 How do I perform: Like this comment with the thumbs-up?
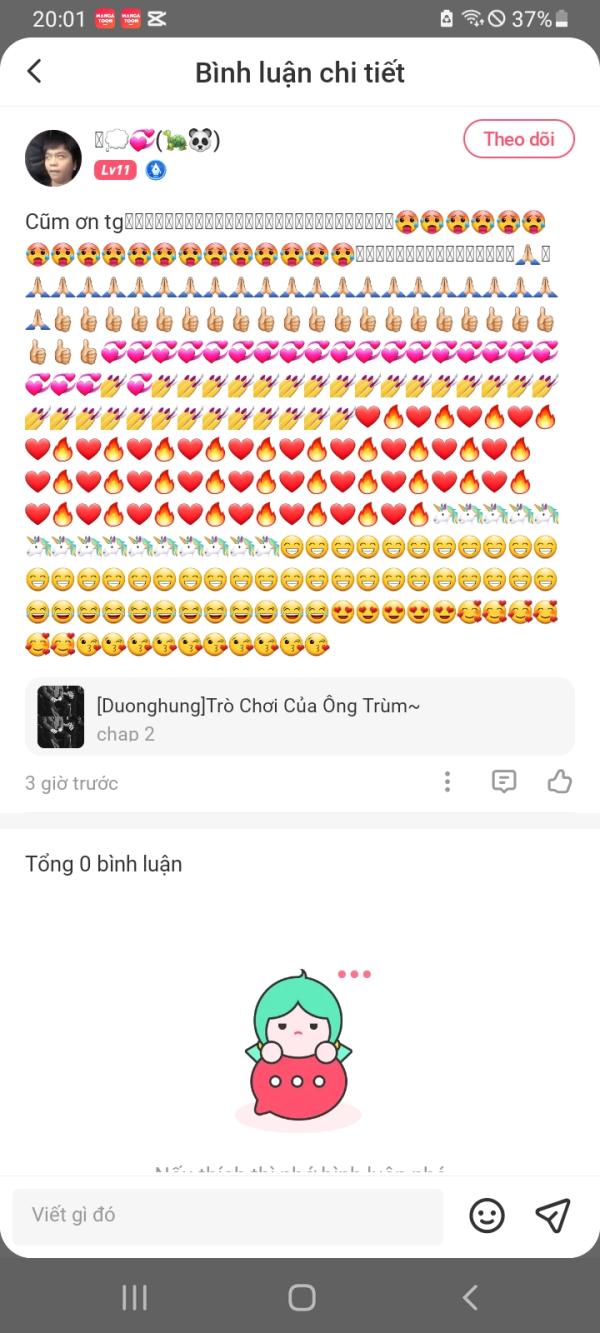560,782
